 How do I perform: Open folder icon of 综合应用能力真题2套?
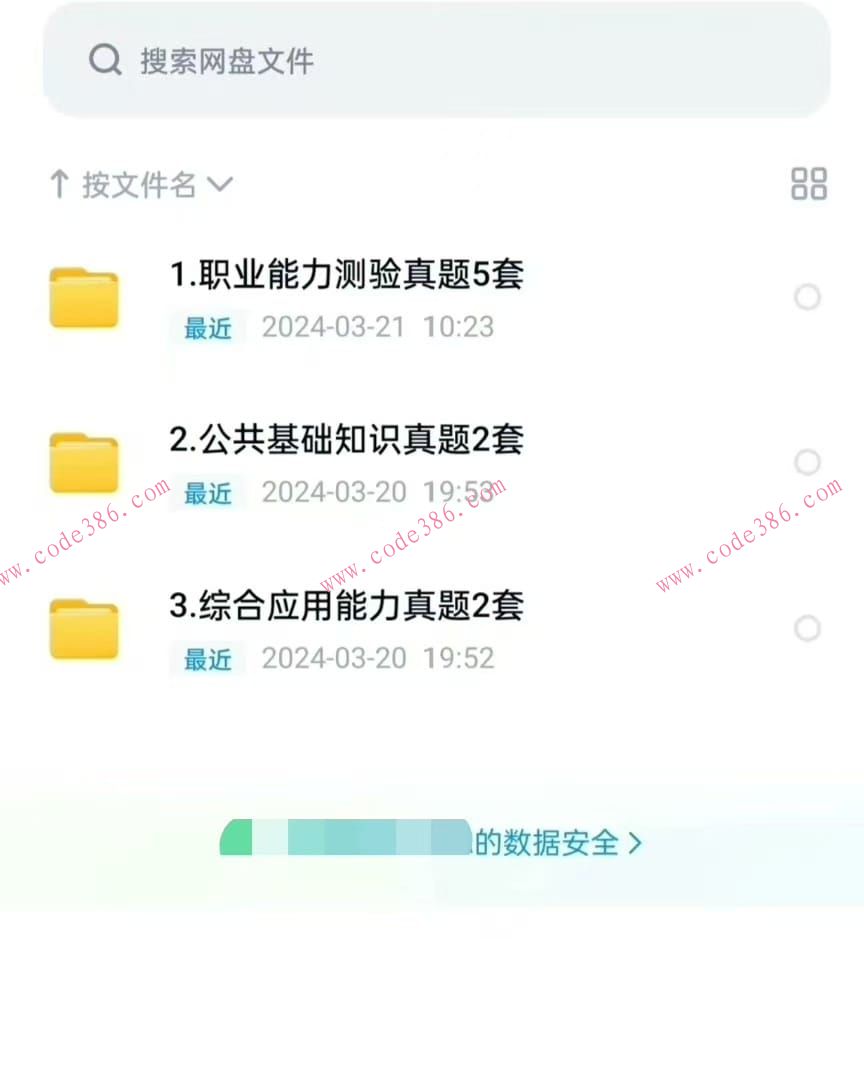(84, 628)
